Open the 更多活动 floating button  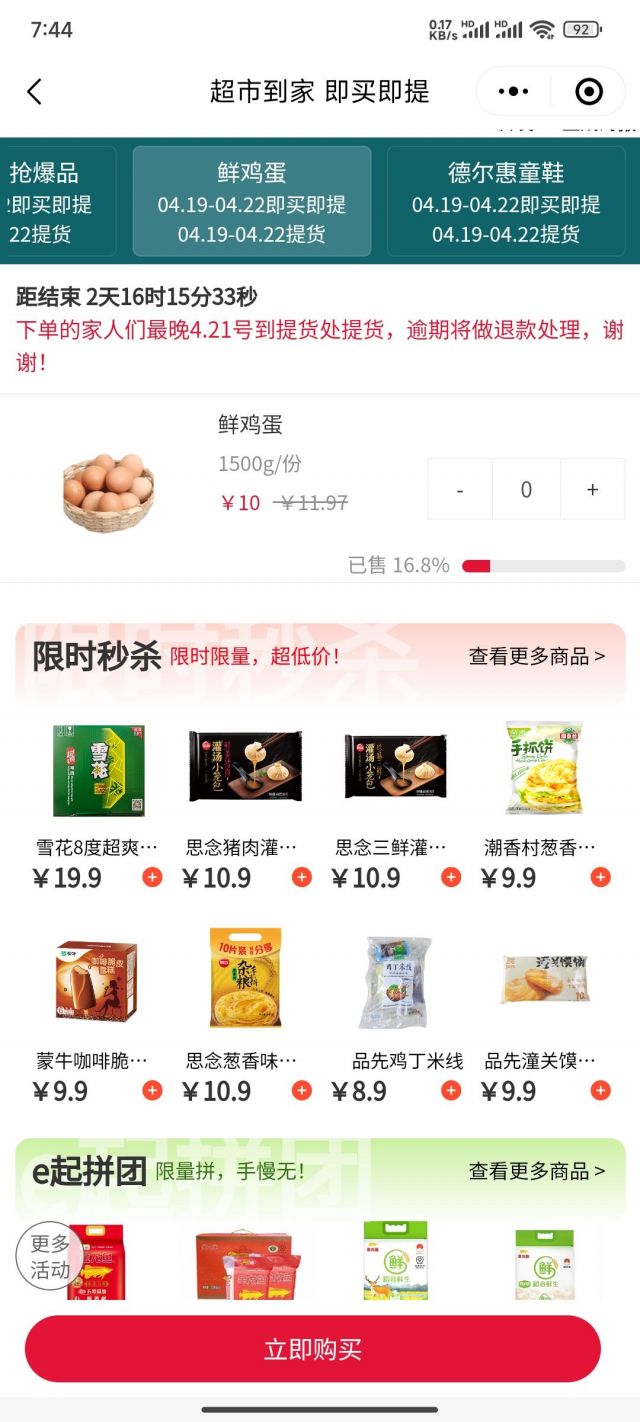point(50,1256)
